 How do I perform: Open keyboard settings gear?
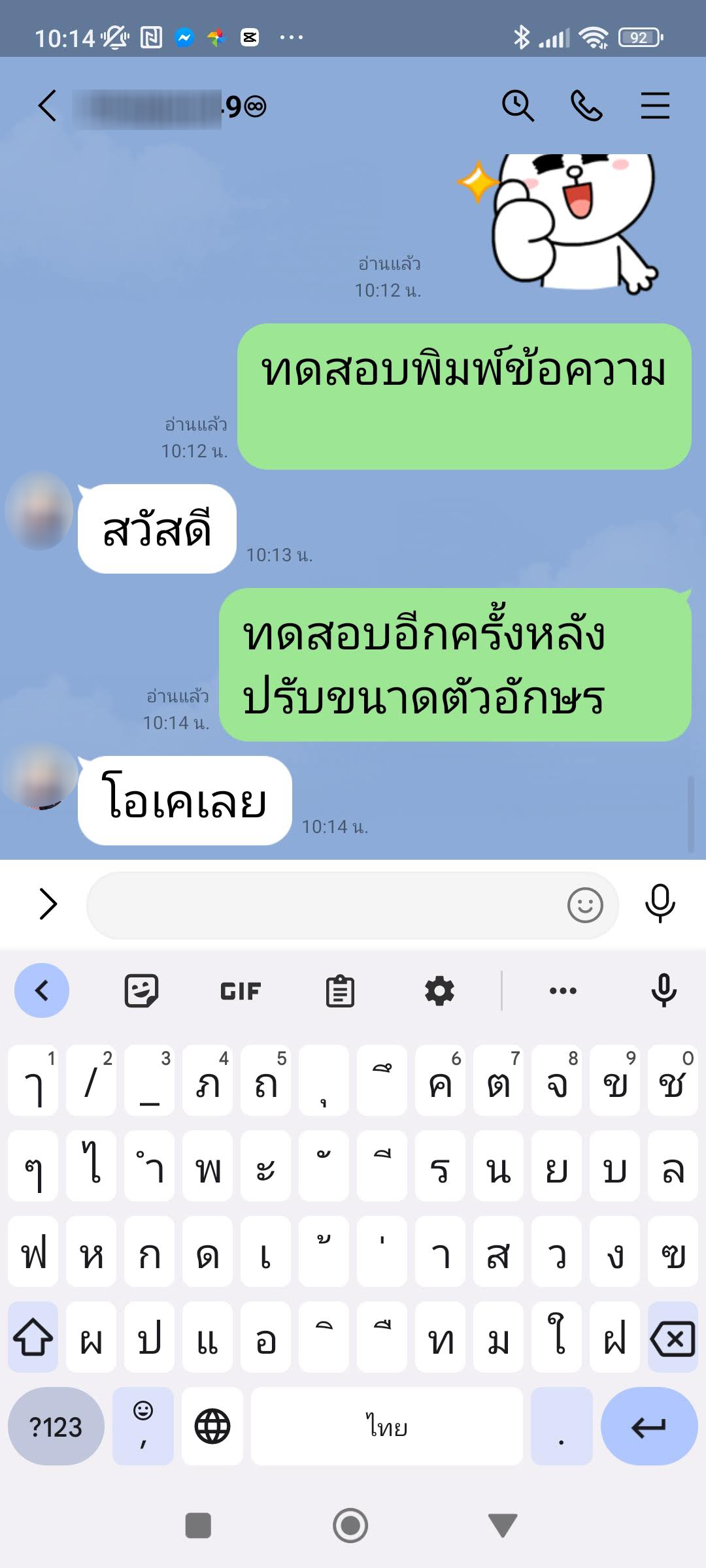coord(439,990)
